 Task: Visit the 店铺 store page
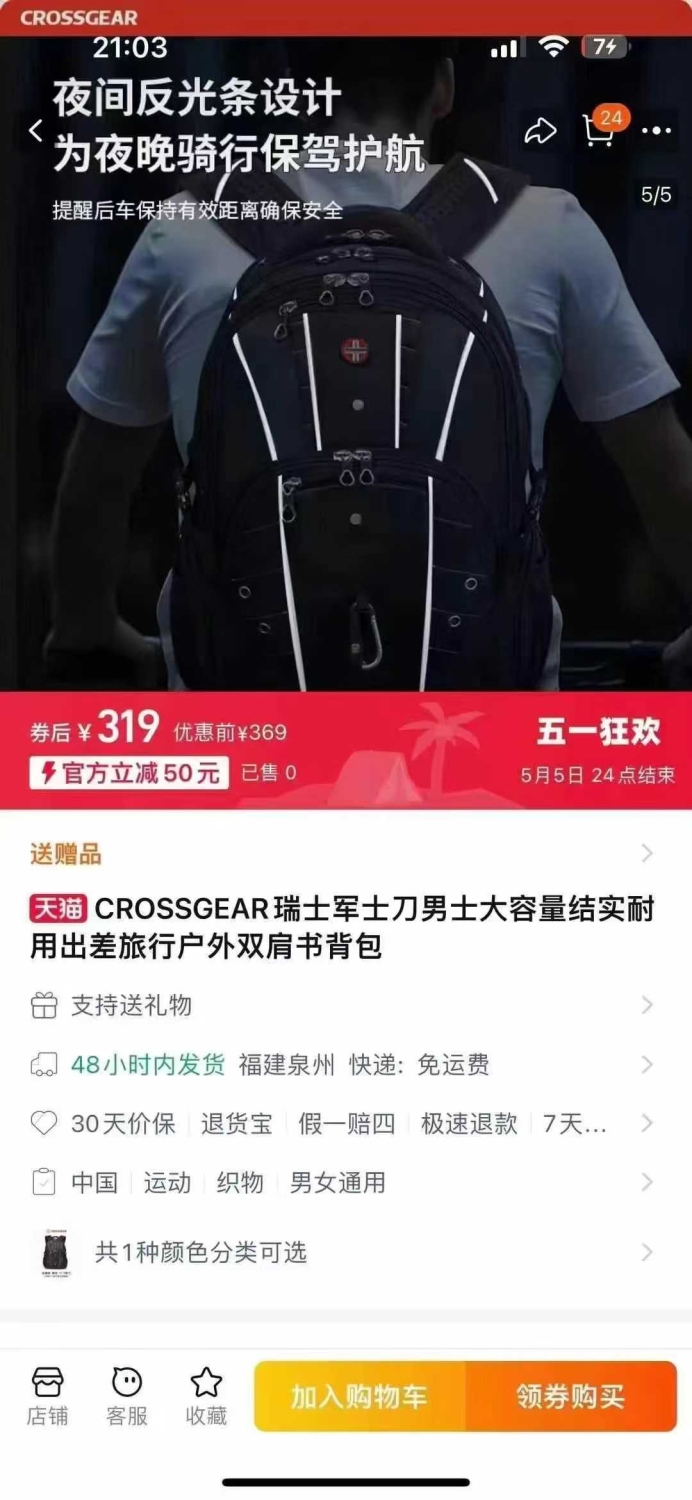tap(47, 1396)
